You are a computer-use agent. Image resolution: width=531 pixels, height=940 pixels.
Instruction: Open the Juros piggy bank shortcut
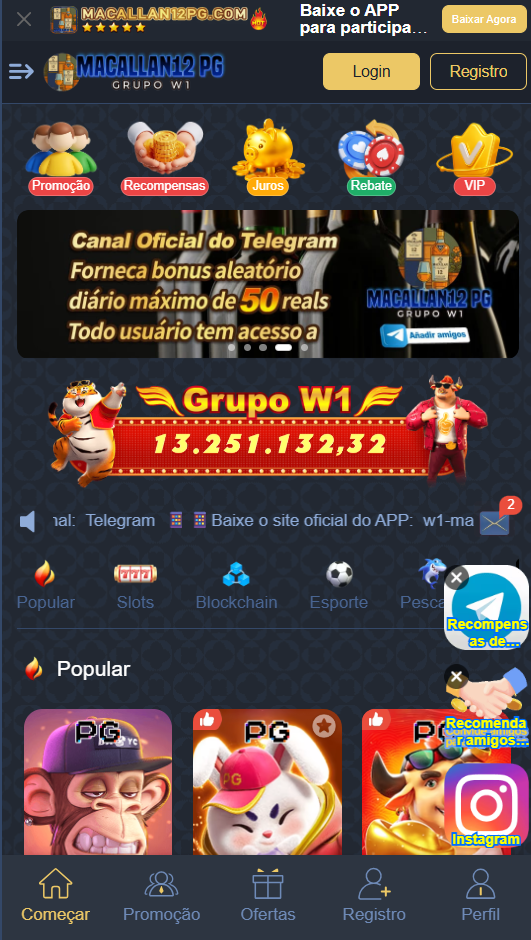tap(268, 158)
